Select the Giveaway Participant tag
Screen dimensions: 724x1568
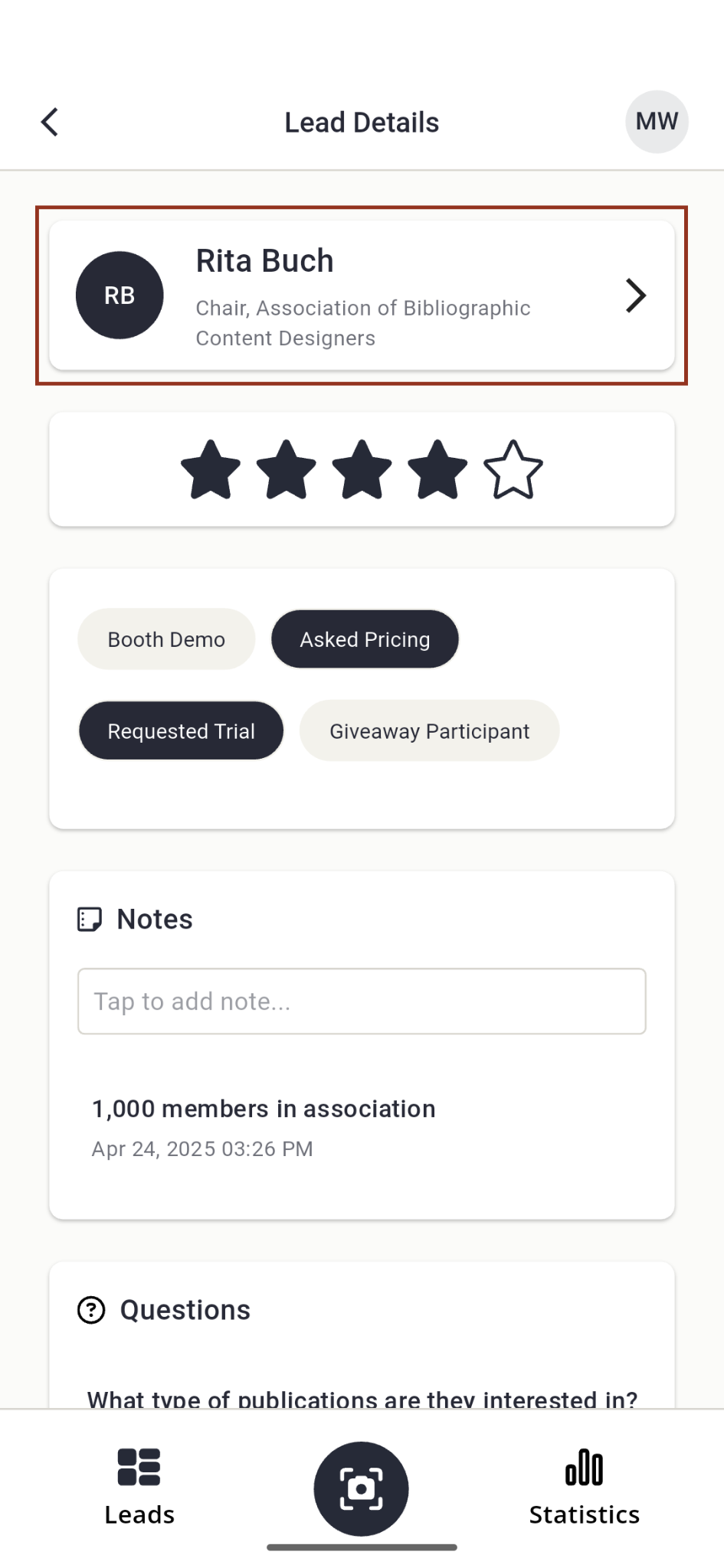point(429,731)
